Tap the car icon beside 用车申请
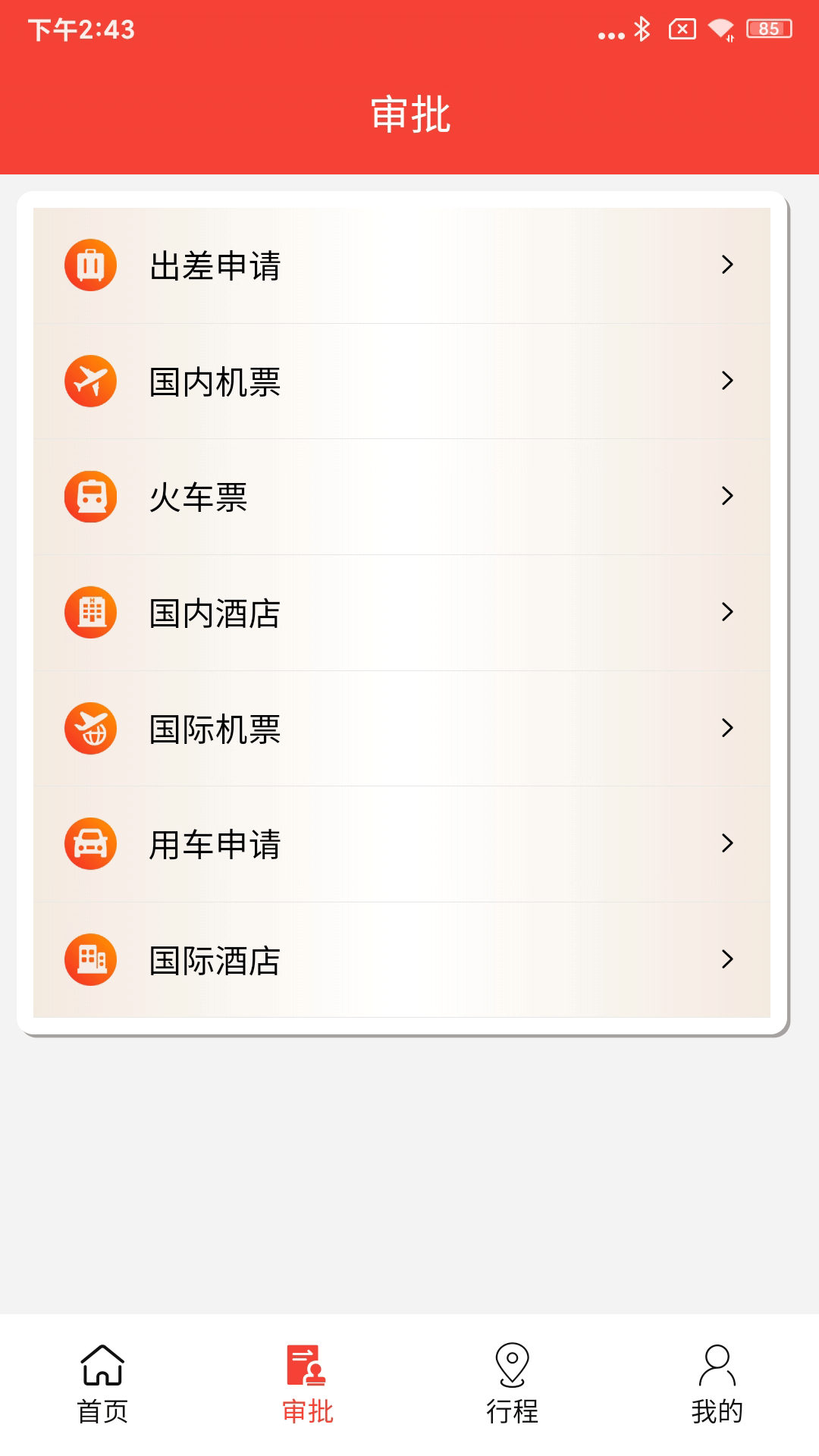 tap(91, 844)
